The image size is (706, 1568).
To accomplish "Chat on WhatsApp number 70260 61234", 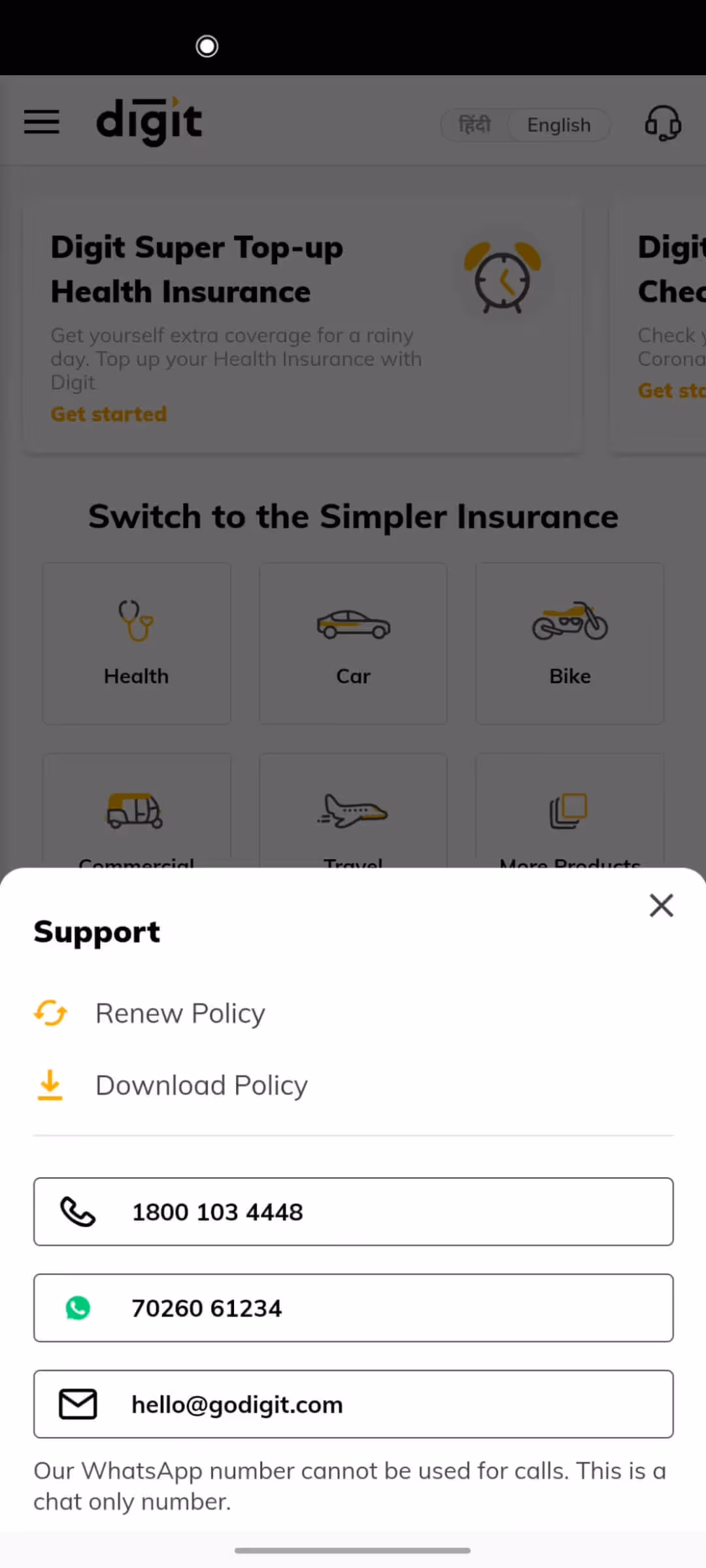I will tap(353, 1308).
